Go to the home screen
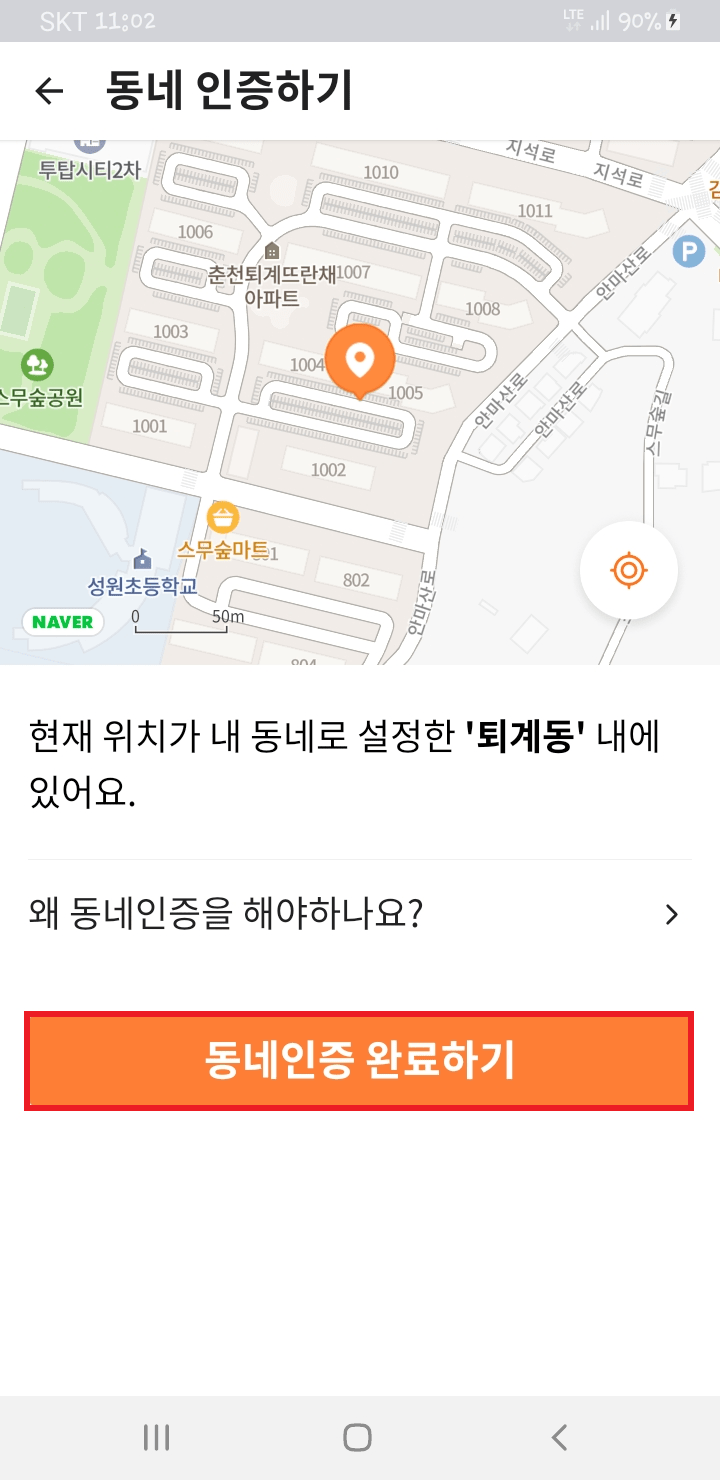This screenshot has width=720, height=1480. [358, 1438]
